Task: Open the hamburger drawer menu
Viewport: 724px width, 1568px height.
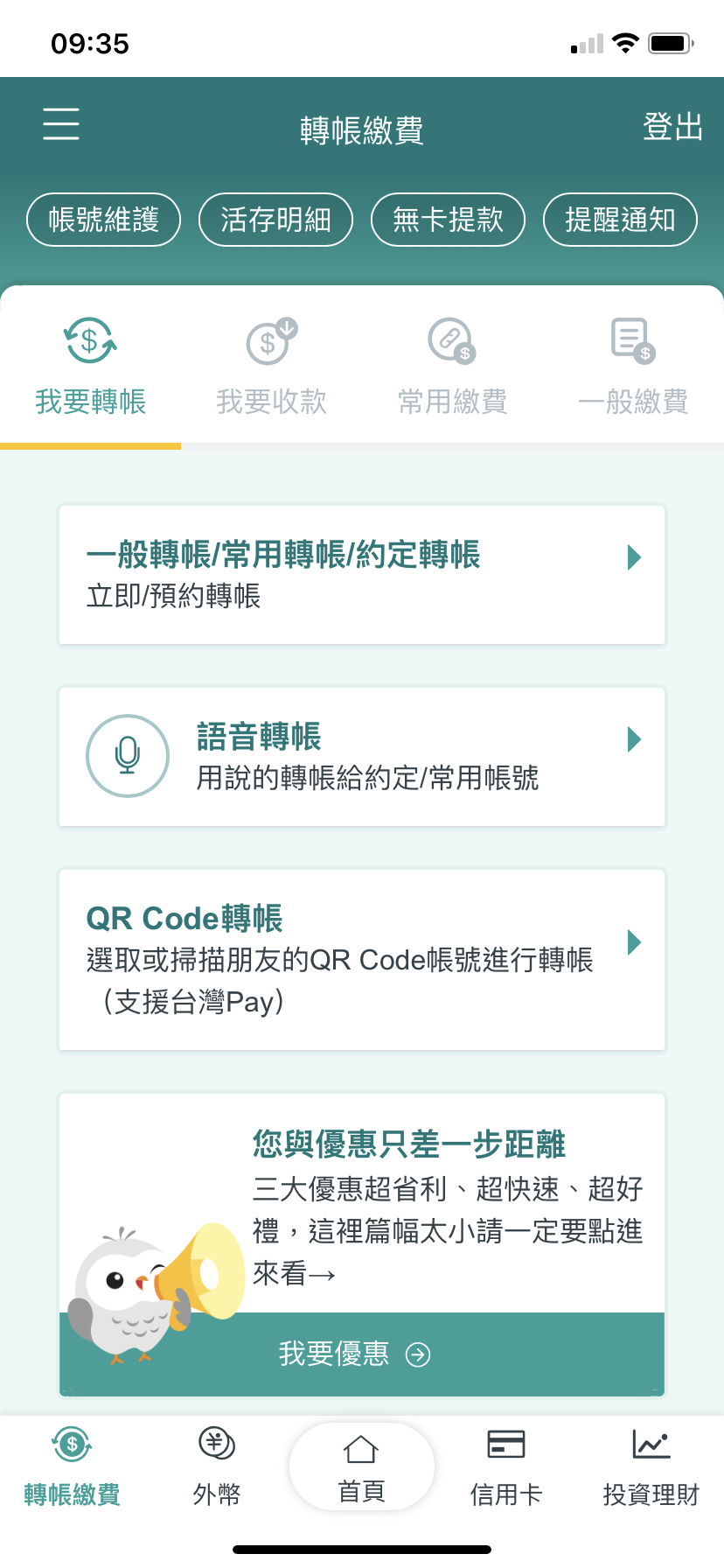Action: click(61, 124)
